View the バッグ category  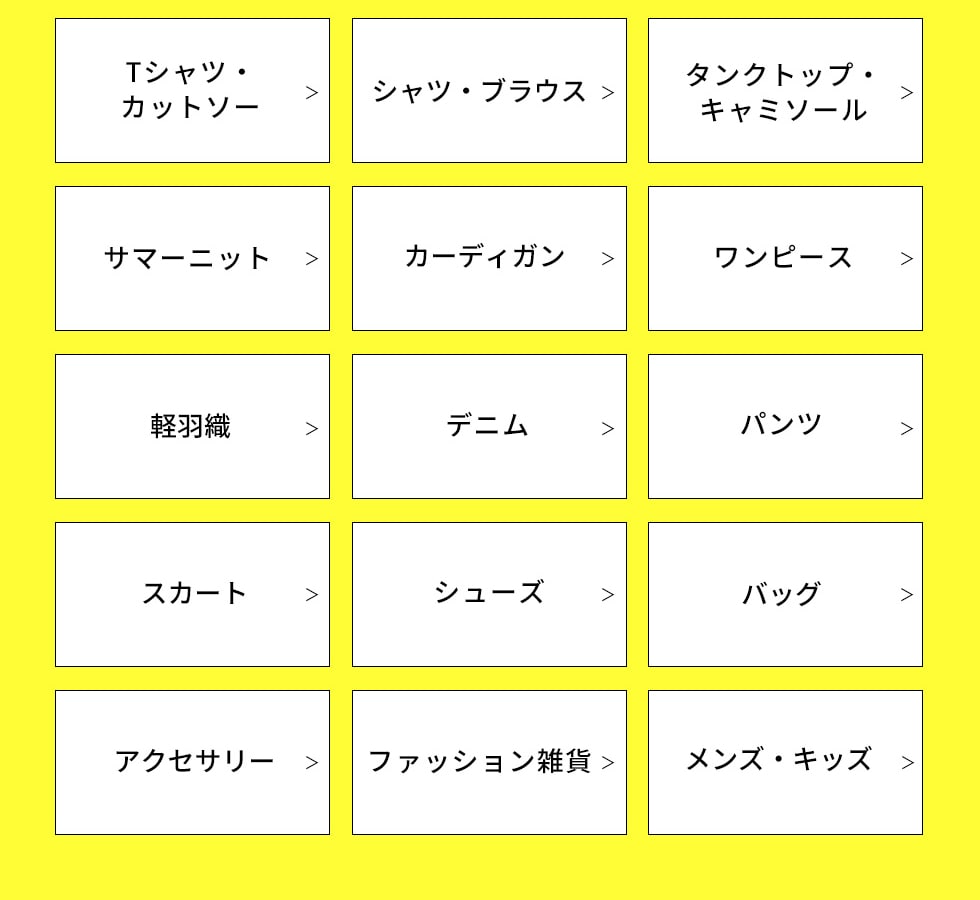coord(785,594)
